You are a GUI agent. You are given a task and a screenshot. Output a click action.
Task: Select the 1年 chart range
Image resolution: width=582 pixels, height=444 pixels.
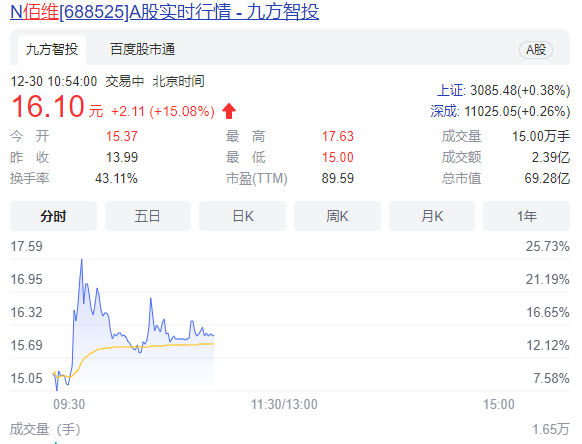[x=526, y=216]
